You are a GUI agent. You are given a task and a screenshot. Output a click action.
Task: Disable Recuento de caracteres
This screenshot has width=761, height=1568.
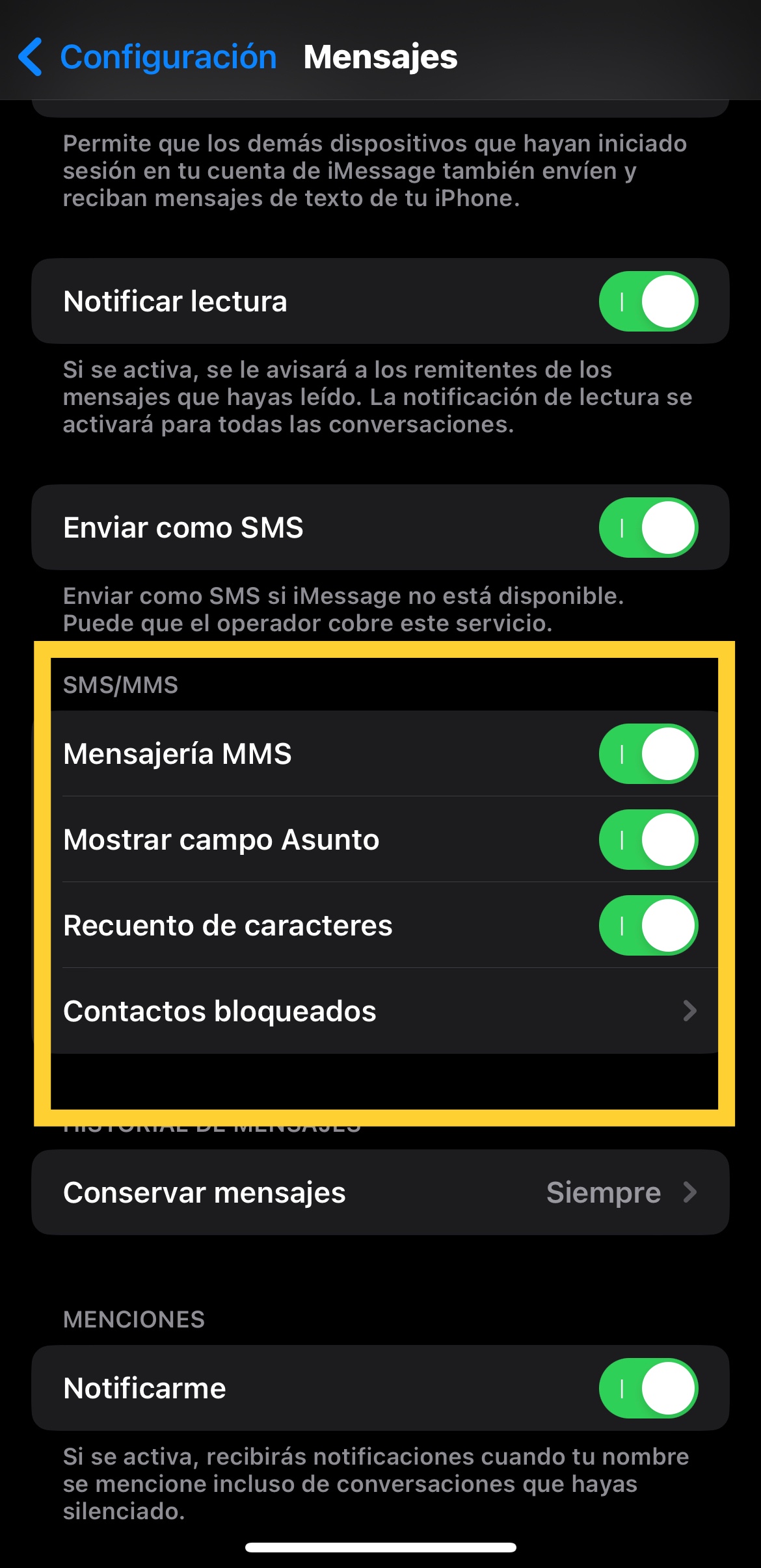point(648,926)
